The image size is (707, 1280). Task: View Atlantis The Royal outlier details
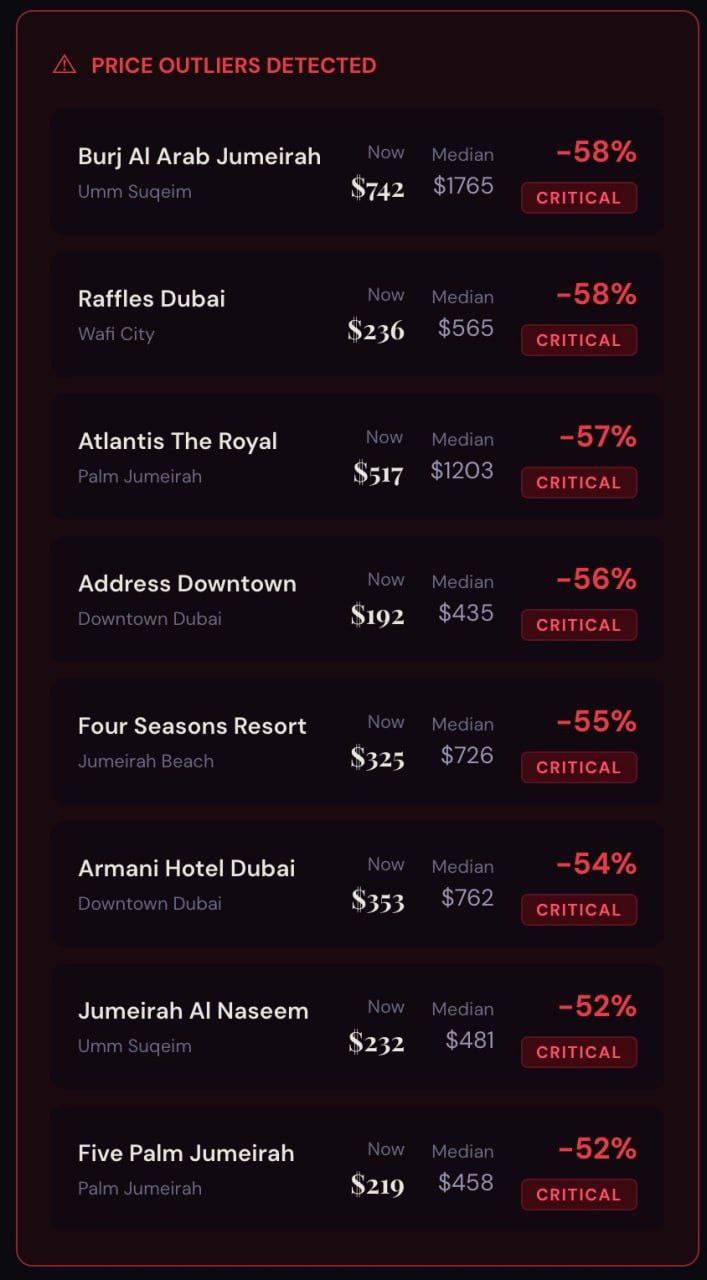[357, 457]
